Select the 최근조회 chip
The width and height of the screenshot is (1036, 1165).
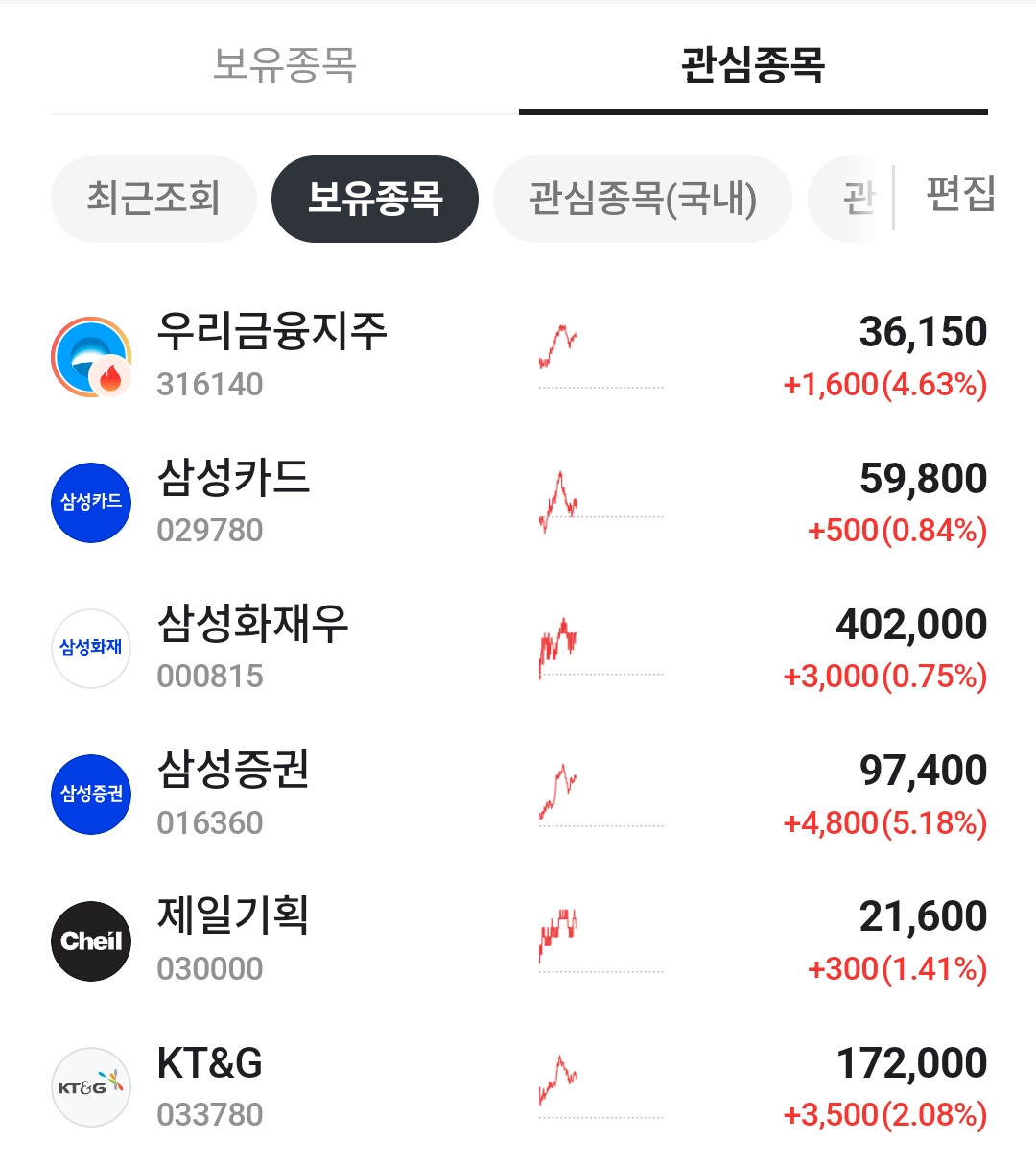tap(153, 199)
